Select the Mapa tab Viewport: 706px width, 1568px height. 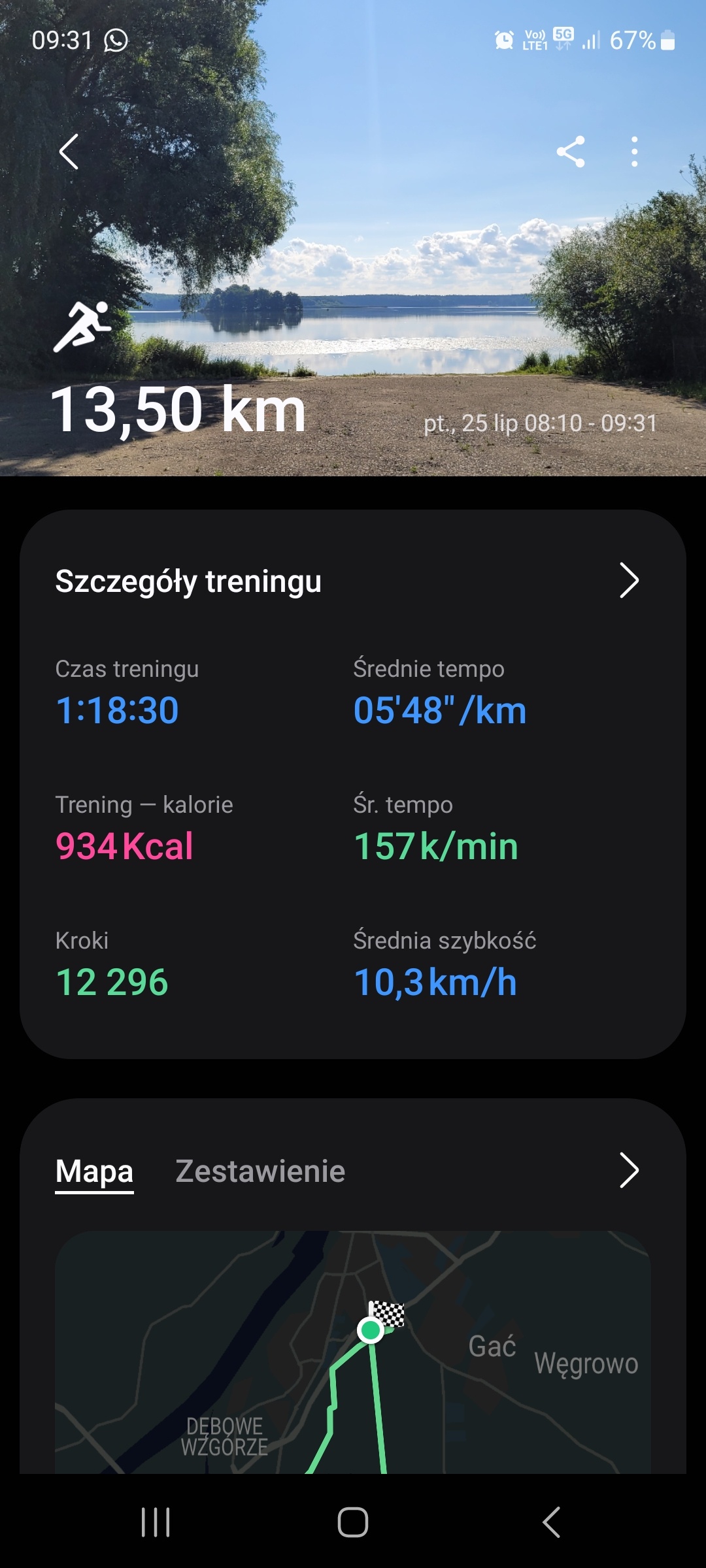click(x=94, y=1171)
